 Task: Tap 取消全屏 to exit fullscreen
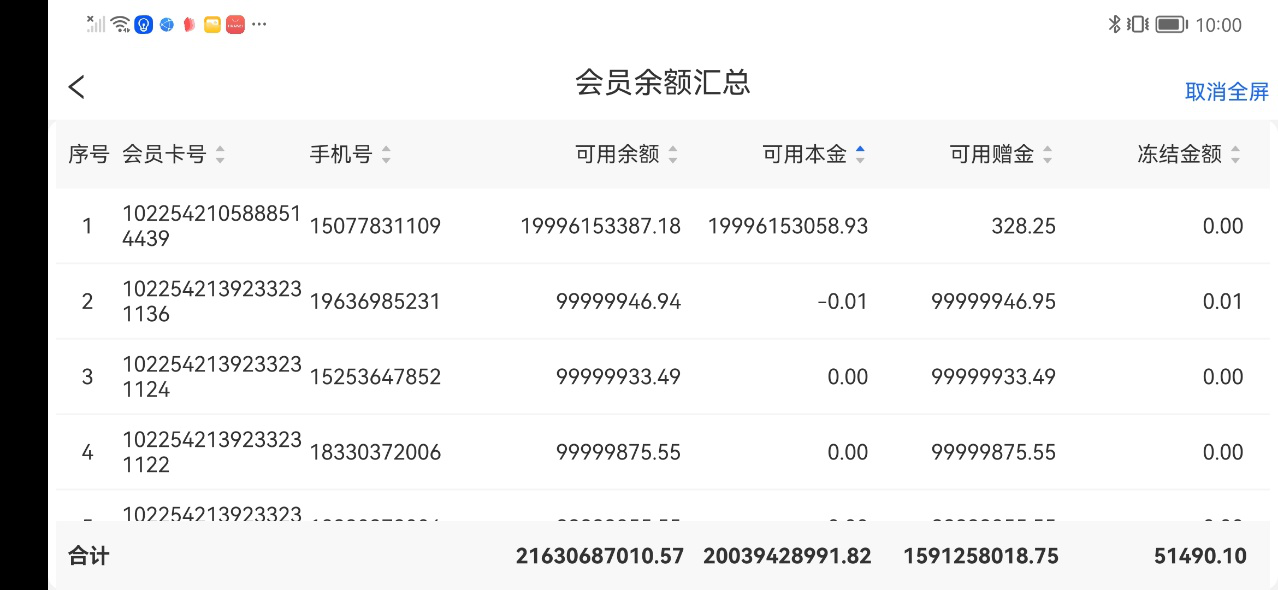[x=1226, y=92]
